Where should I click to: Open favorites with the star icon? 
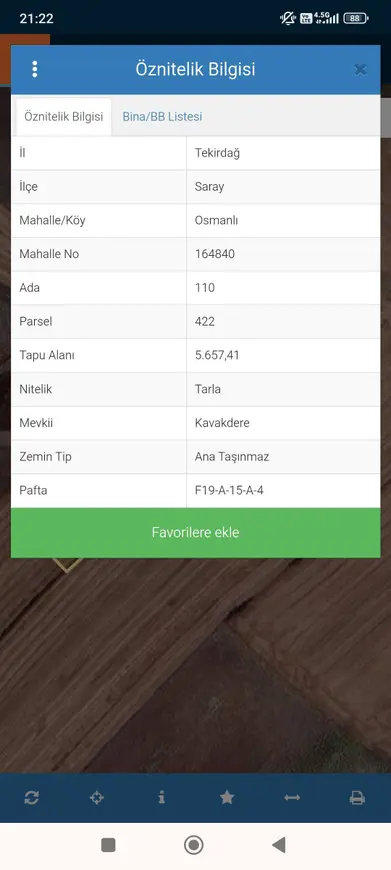(227, 798)
